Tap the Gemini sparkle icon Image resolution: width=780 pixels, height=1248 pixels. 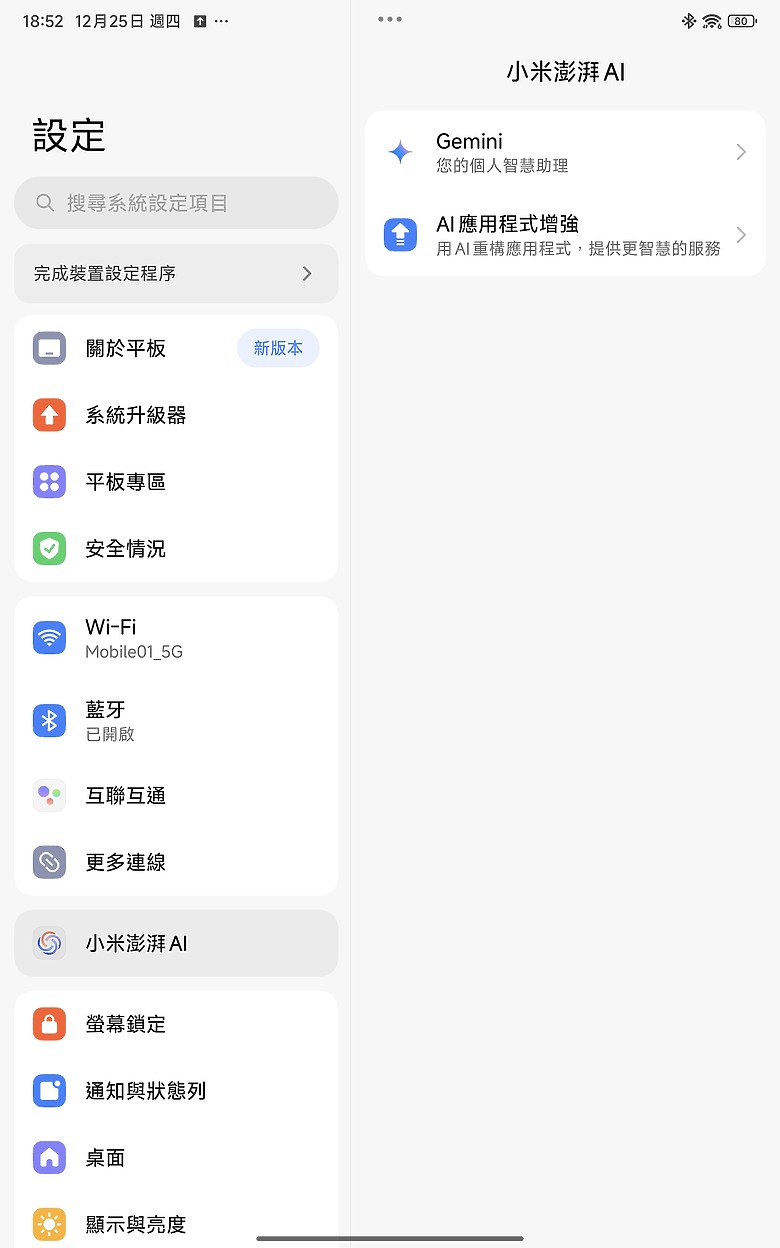point(400,151)
